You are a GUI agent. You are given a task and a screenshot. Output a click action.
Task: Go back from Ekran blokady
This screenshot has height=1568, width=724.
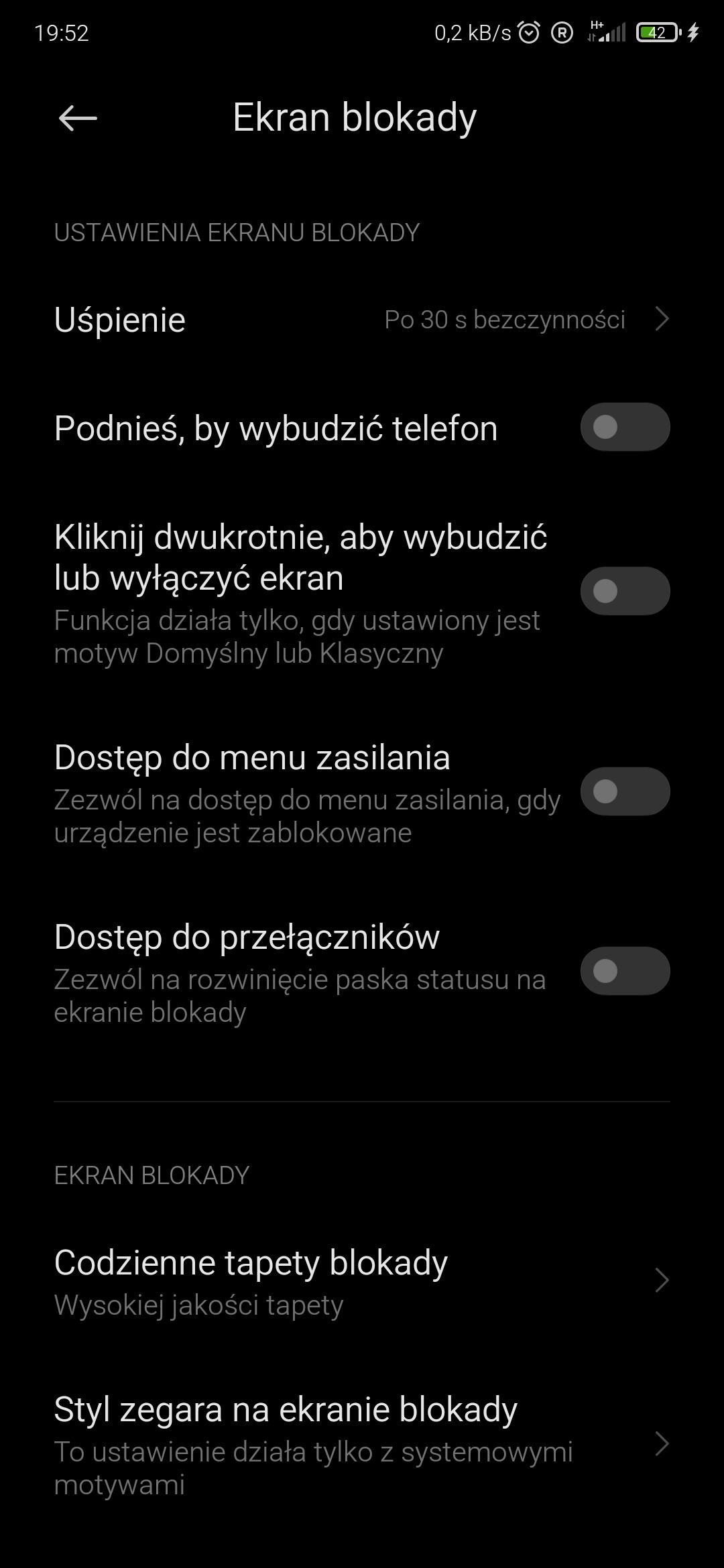pos(78,119)
